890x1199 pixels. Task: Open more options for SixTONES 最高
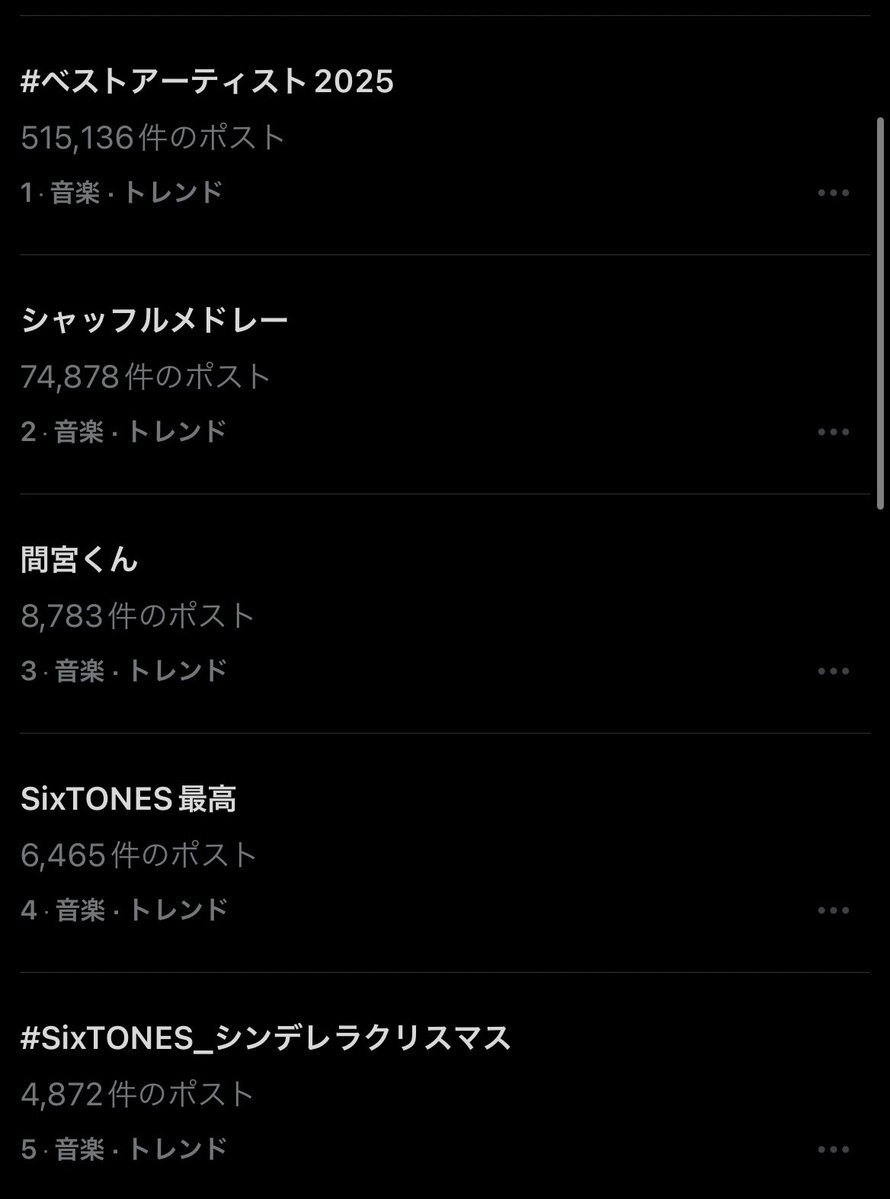click(x=833, y=910)
